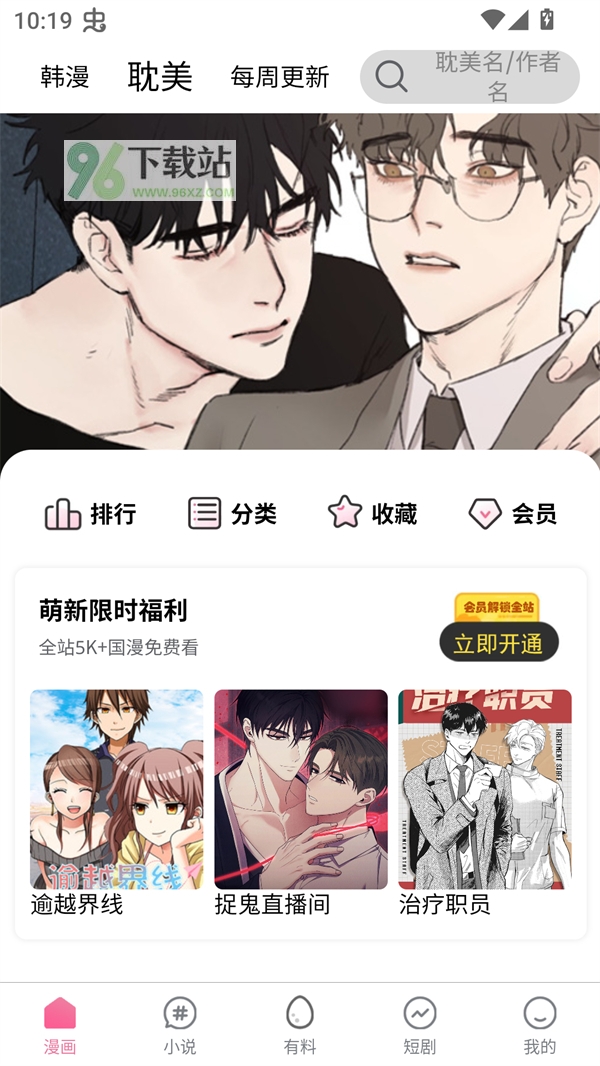The width and height of the screenshot is (600, 1066).
Task: Open the 排行 rankings
Action: click(90, 514)
